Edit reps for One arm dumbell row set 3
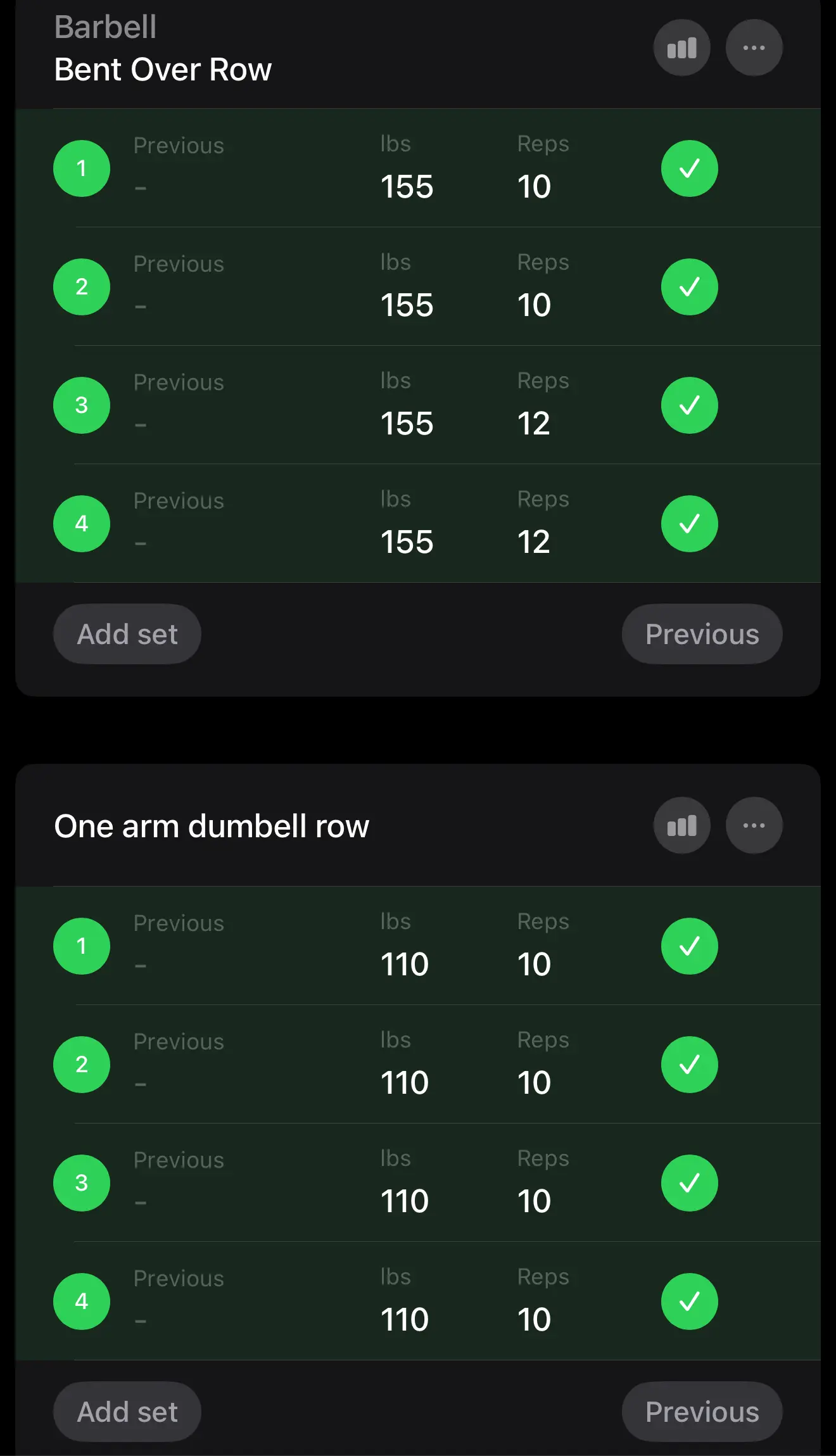 (x=533, y=1201)
